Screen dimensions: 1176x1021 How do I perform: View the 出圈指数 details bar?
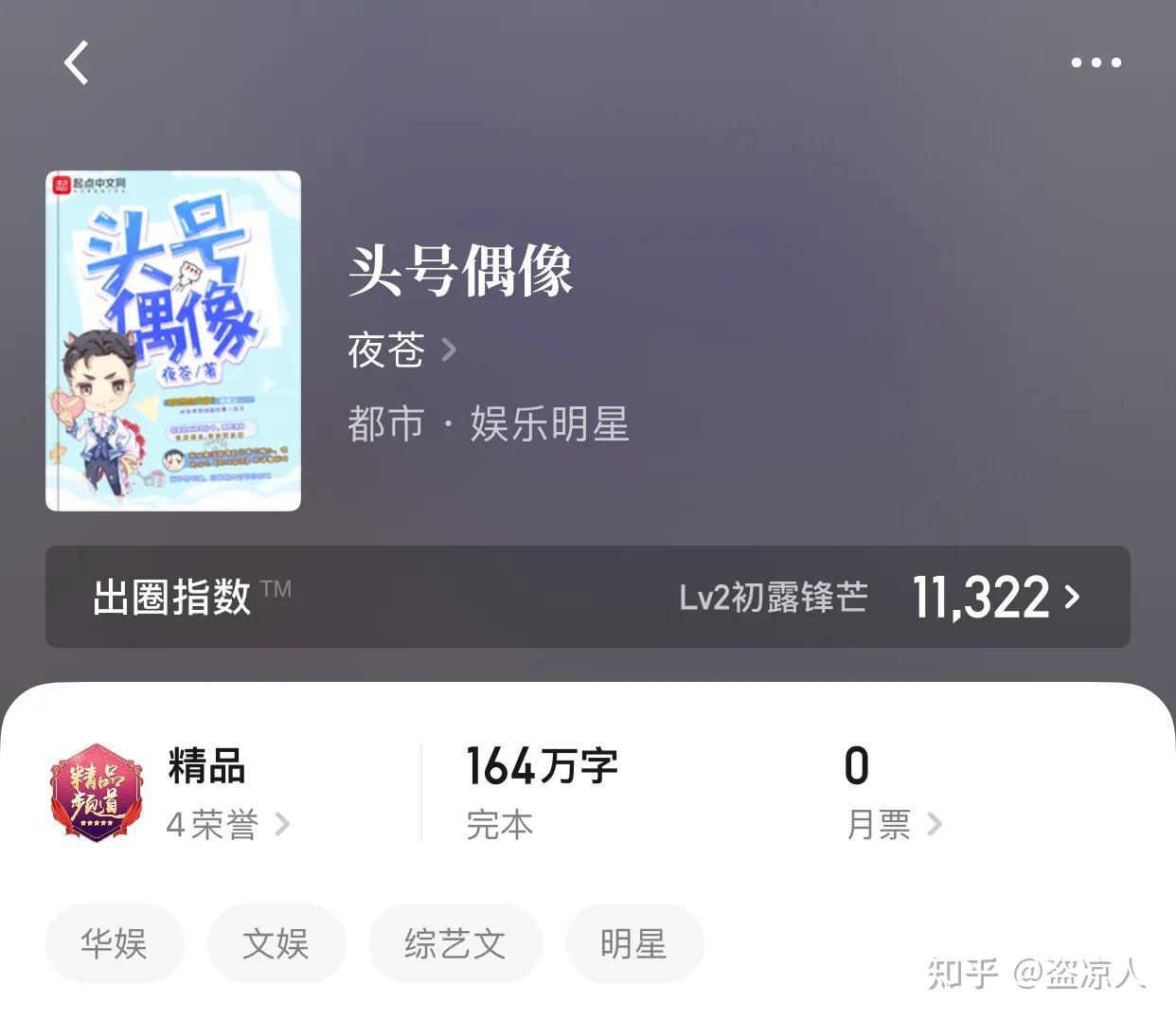click(587, 597)
